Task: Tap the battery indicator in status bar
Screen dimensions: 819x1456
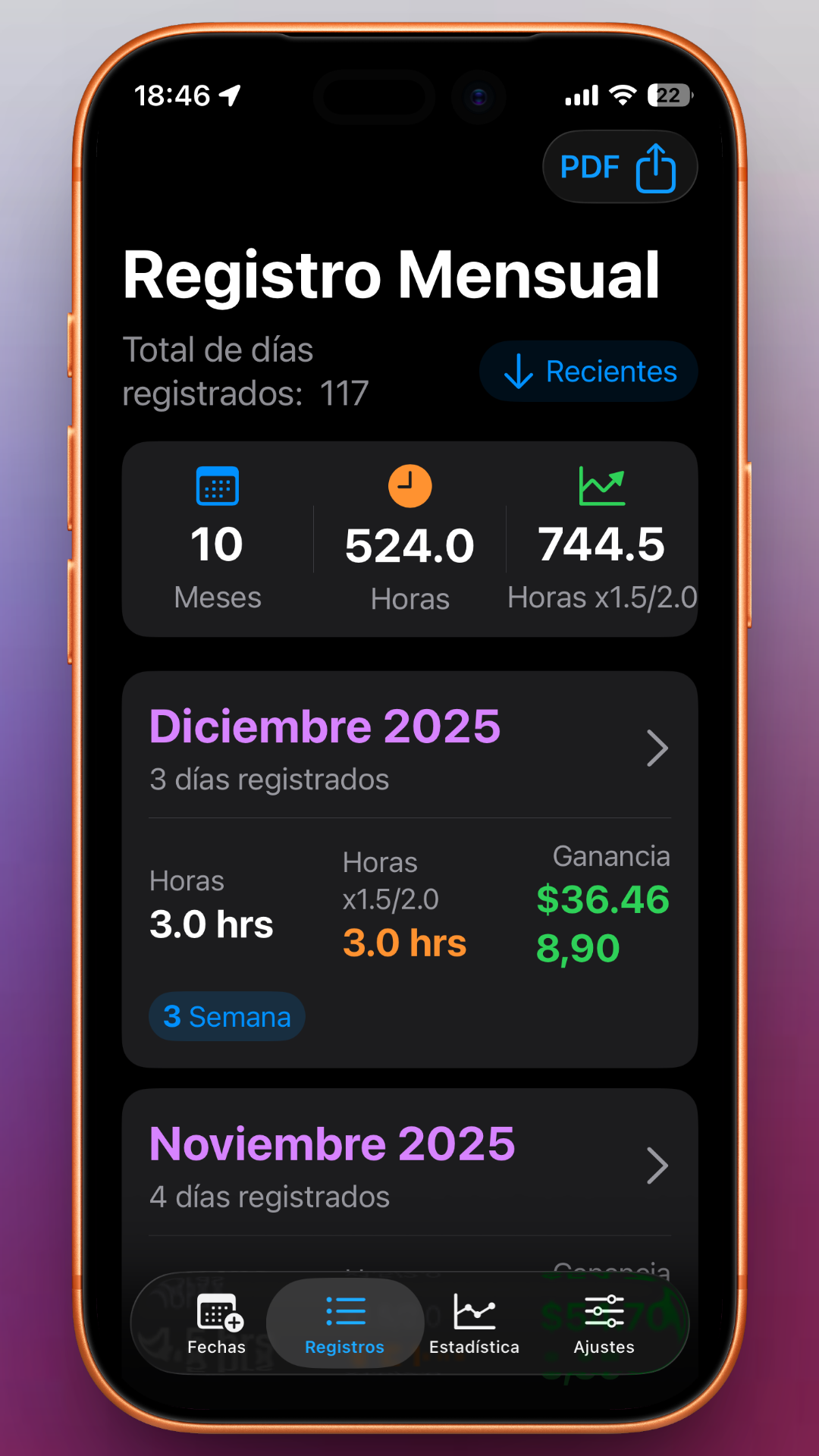Action: pos(668,95)
